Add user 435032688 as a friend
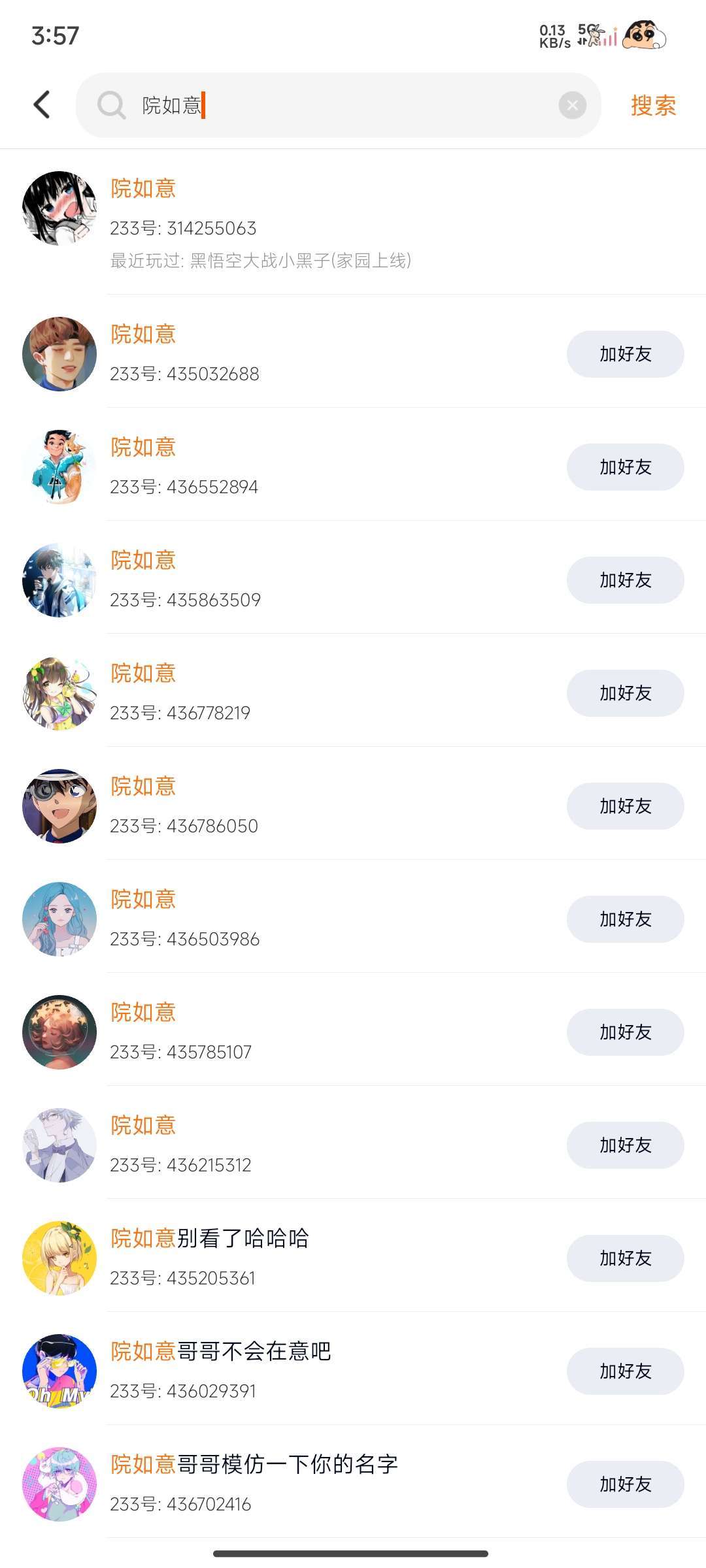Screen dimensions: 706x1568 pos(625,354)
